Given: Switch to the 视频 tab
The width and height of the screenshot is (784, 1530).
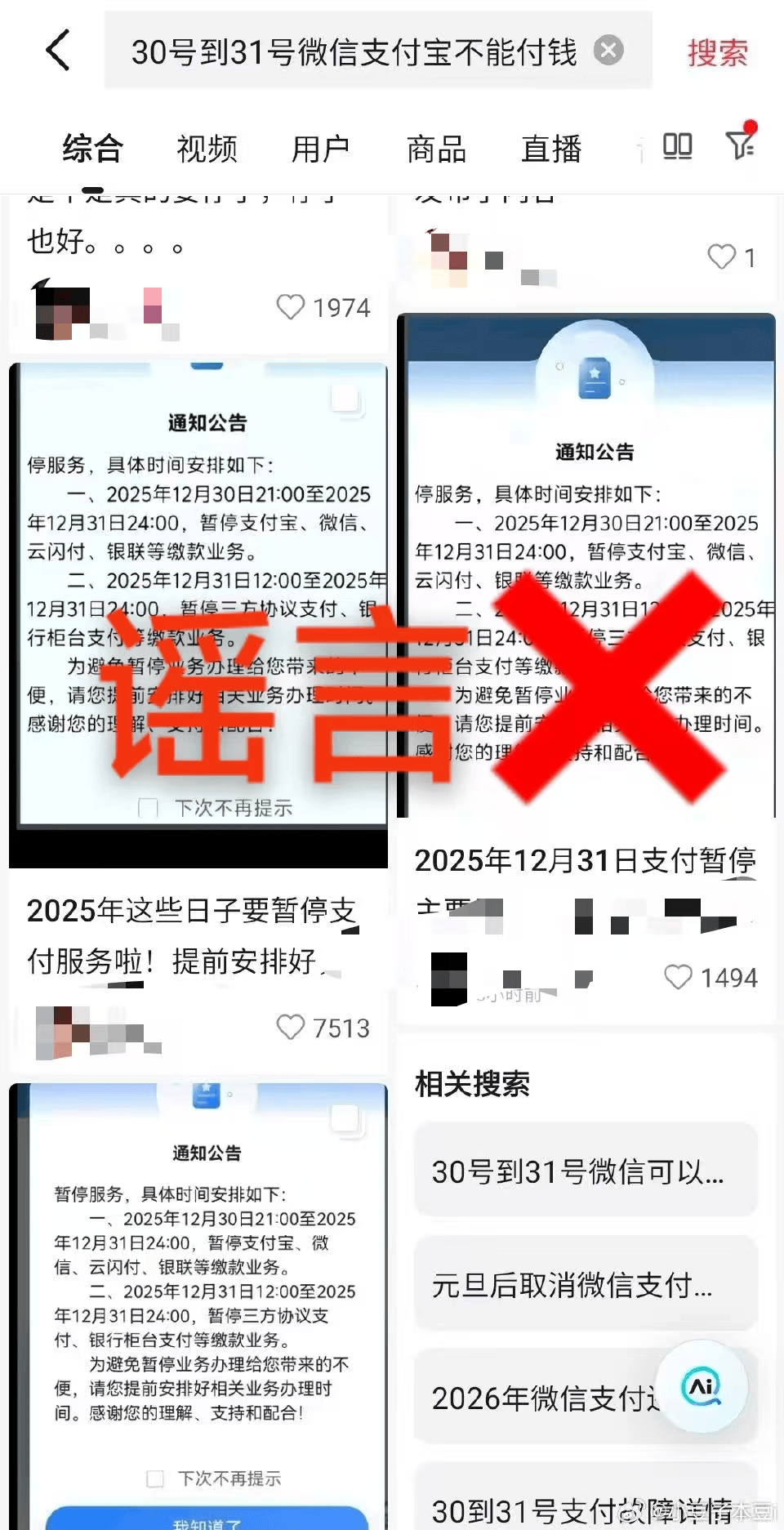Looking at the screenshot, I should pos(207,149).
